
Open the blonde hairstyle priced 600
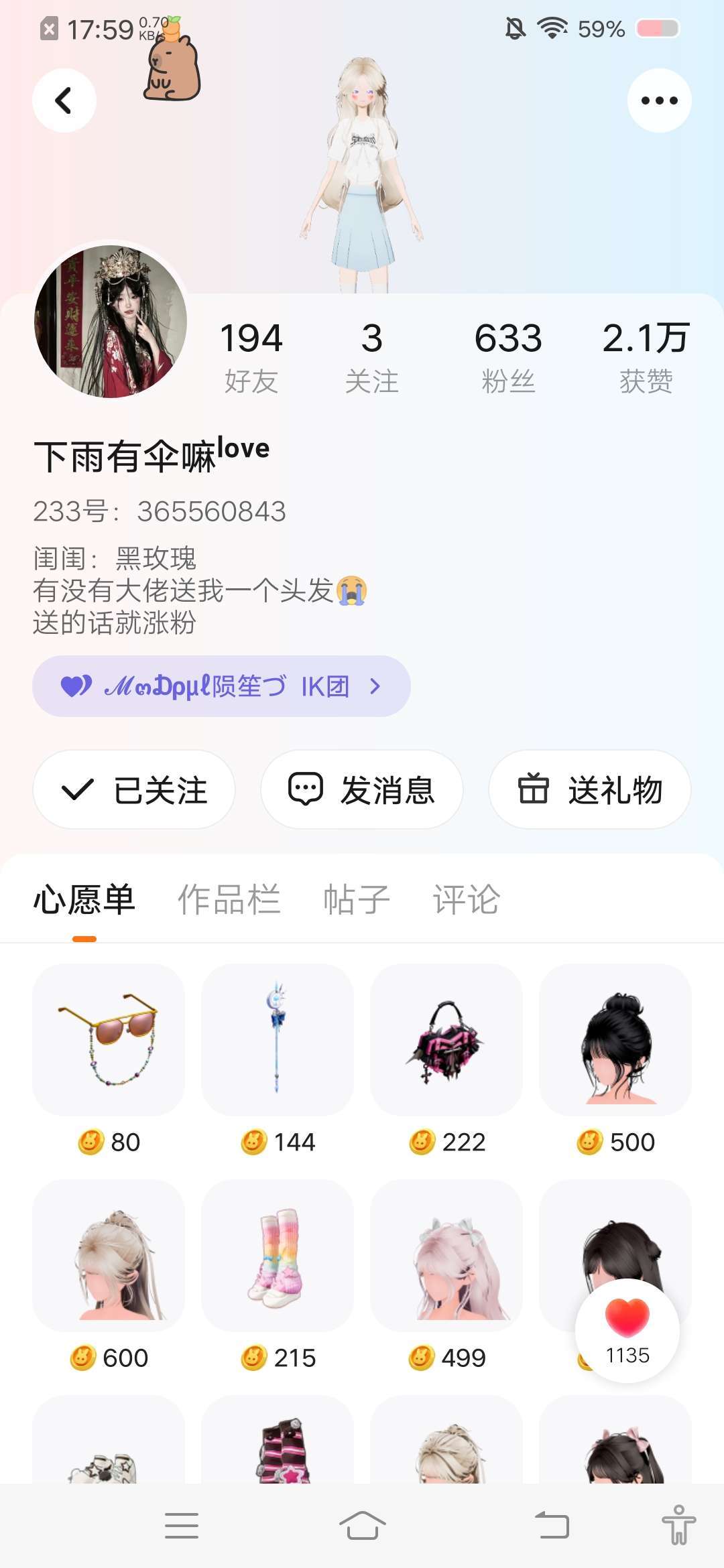pyautogui.click(x=109, y=1256)
